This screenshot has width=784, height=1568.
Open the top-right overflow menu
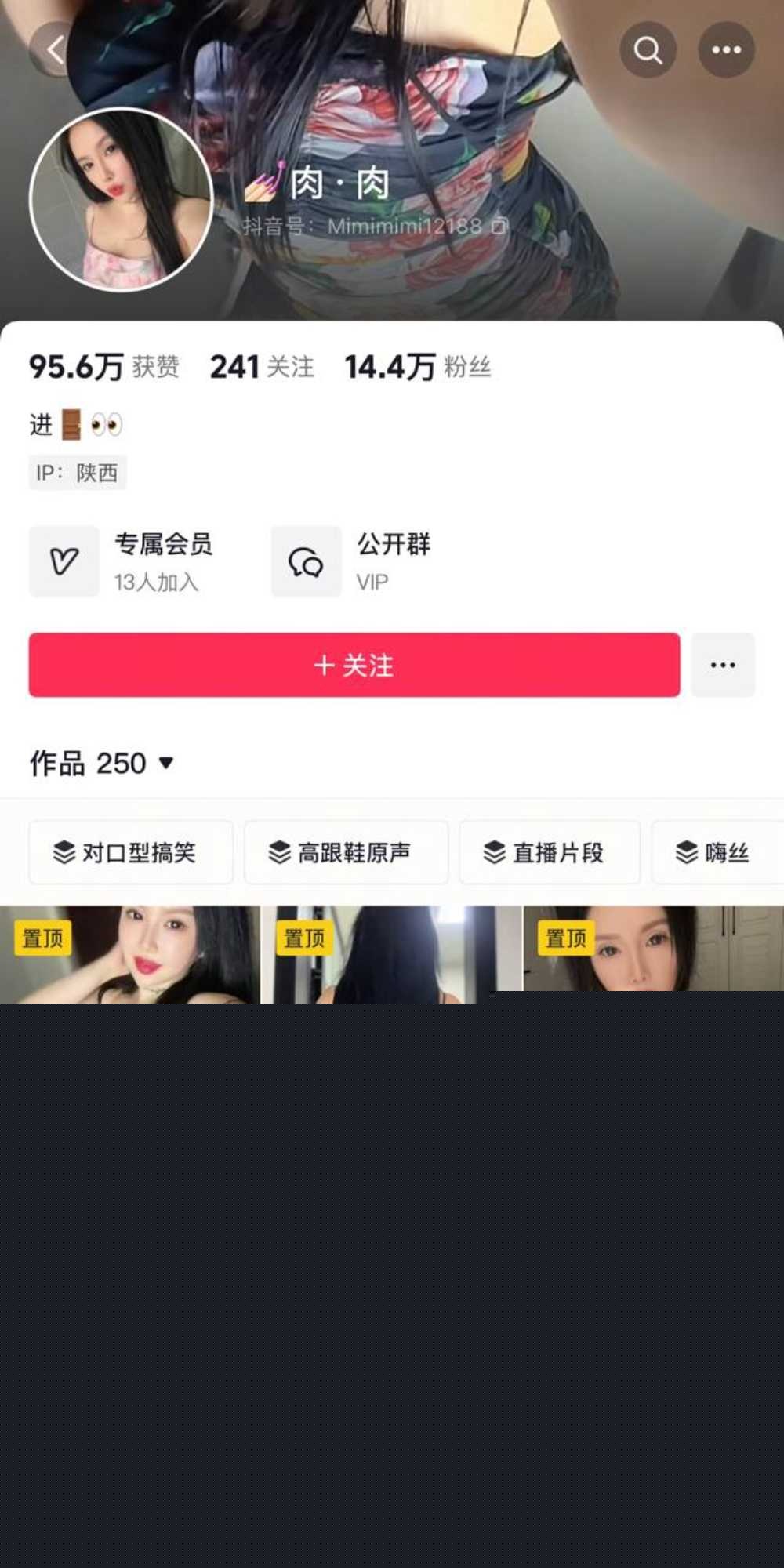726,50
